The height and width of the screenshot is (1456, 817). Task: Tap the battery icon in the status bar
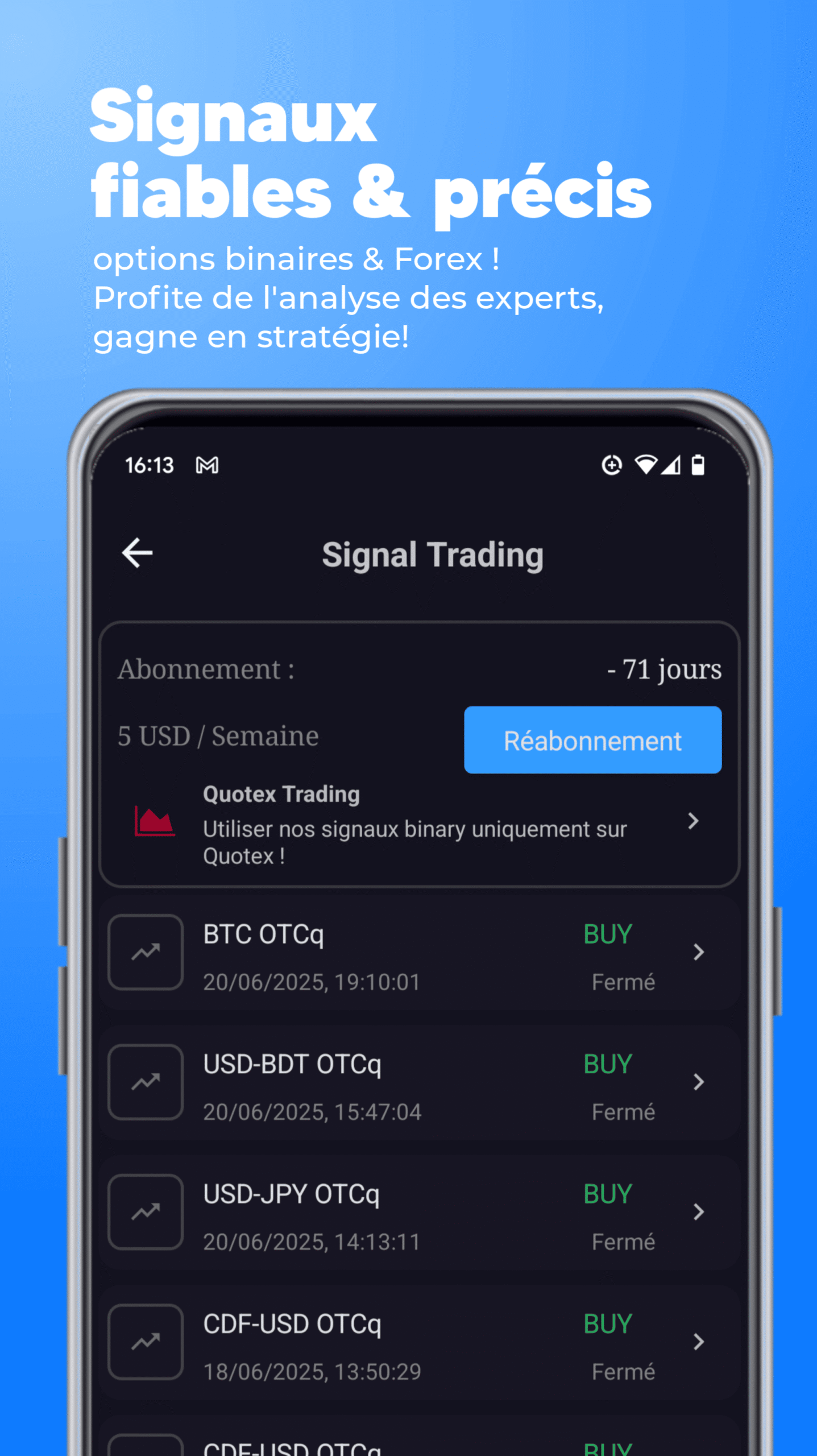[x=699, y=465]
